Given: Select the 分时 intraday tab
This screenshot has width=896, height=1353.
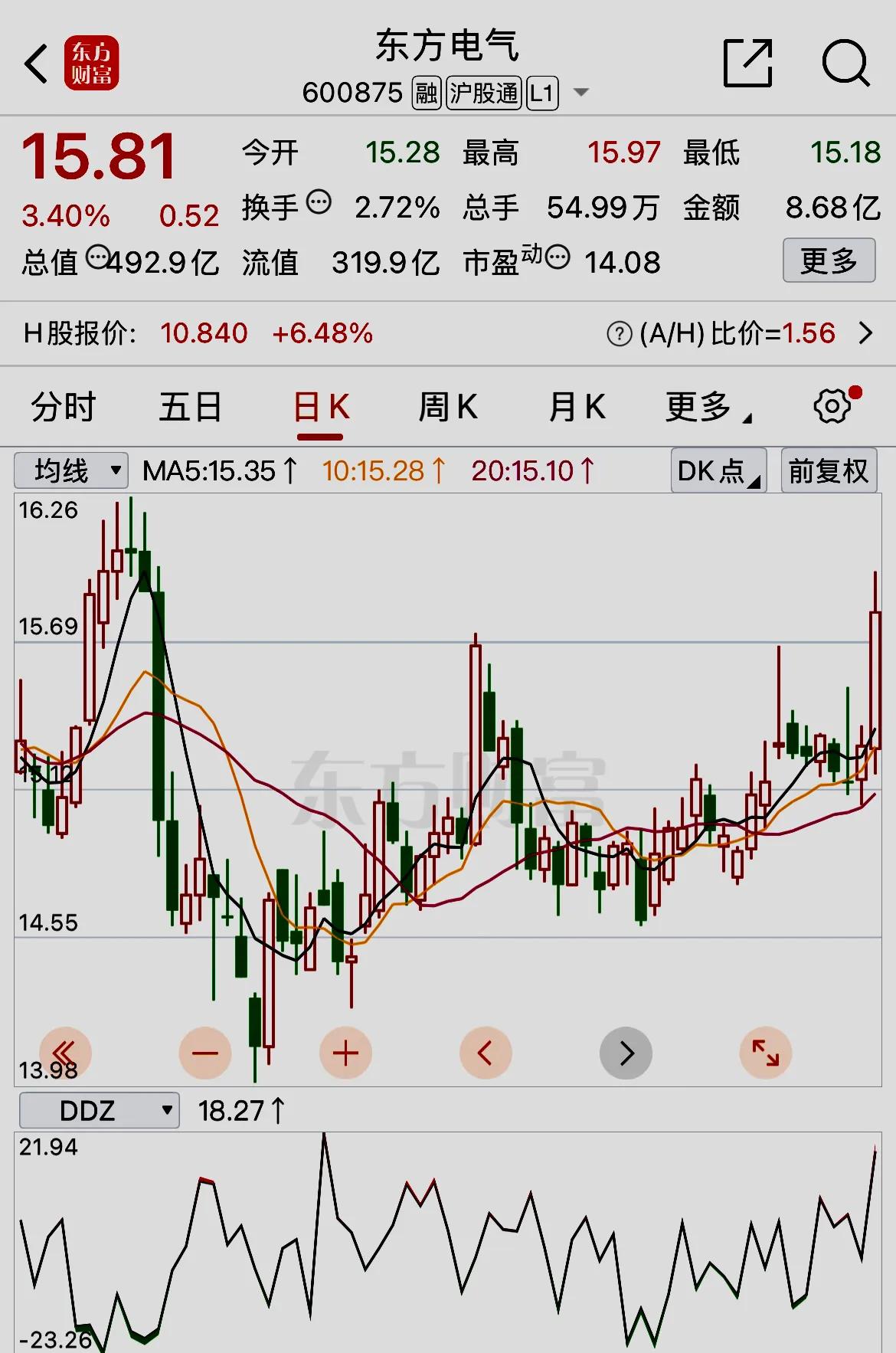Looking at the screenshot, I should point(63,406).
